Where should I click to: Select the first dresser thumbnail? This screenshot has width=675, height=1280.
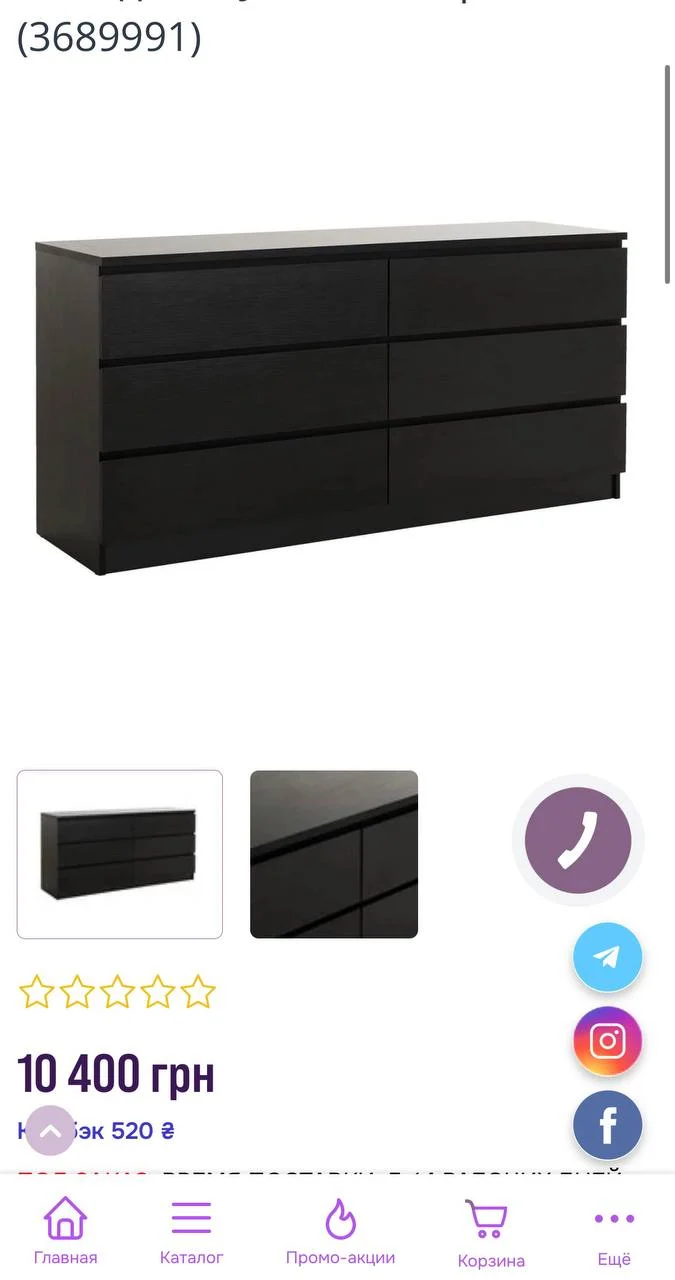pos(120,854)
